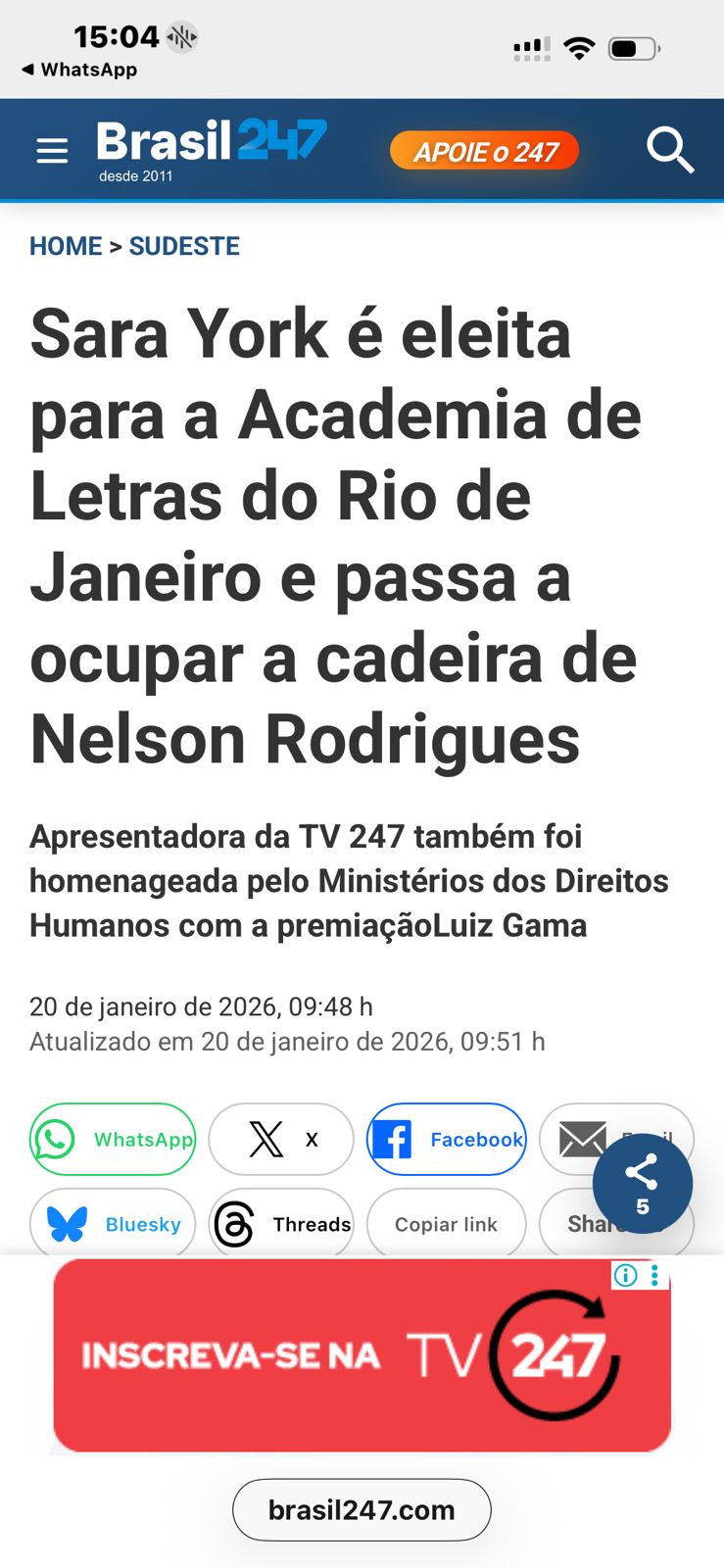Open the hamburger menu

tap(52, 151)
